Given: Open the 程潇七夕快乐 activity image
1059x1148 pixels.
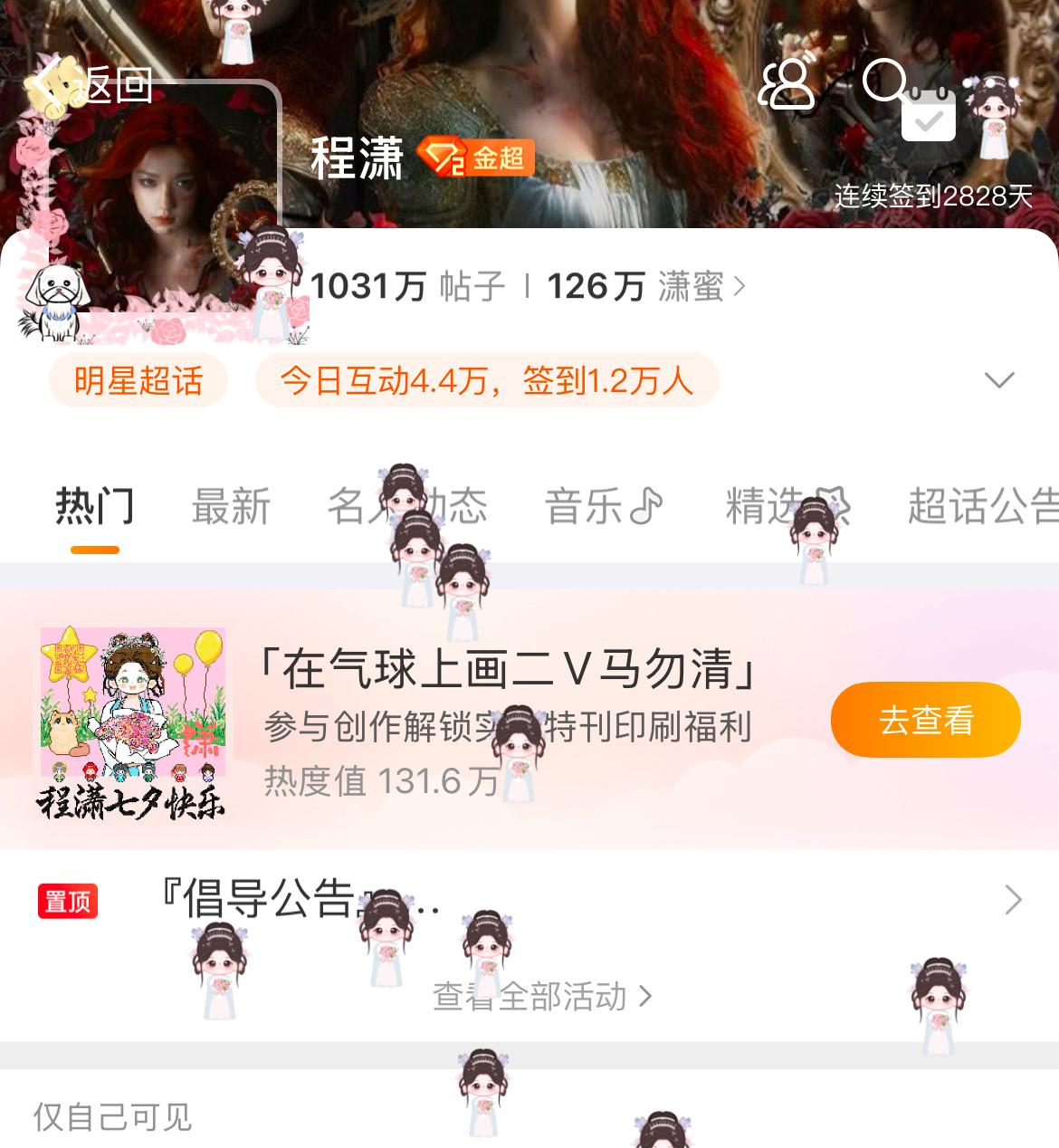Looking at the screenshot, I should click(x=132, y=722).
